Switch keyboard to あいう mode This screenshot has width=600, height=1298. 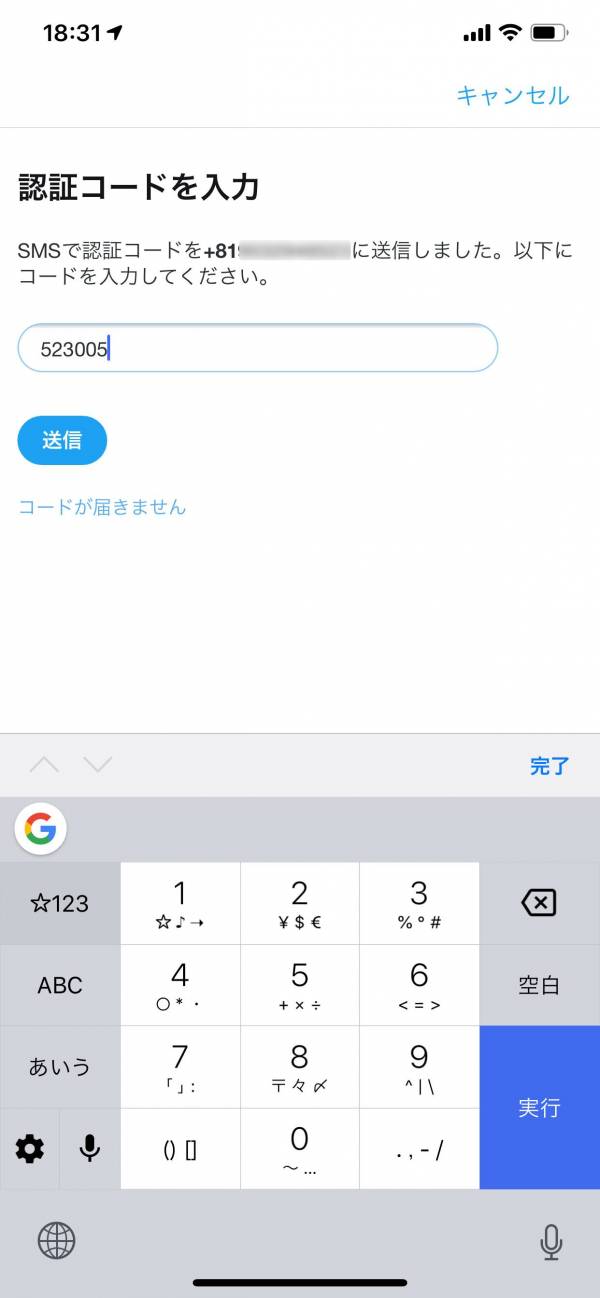tap(60, 1067)
